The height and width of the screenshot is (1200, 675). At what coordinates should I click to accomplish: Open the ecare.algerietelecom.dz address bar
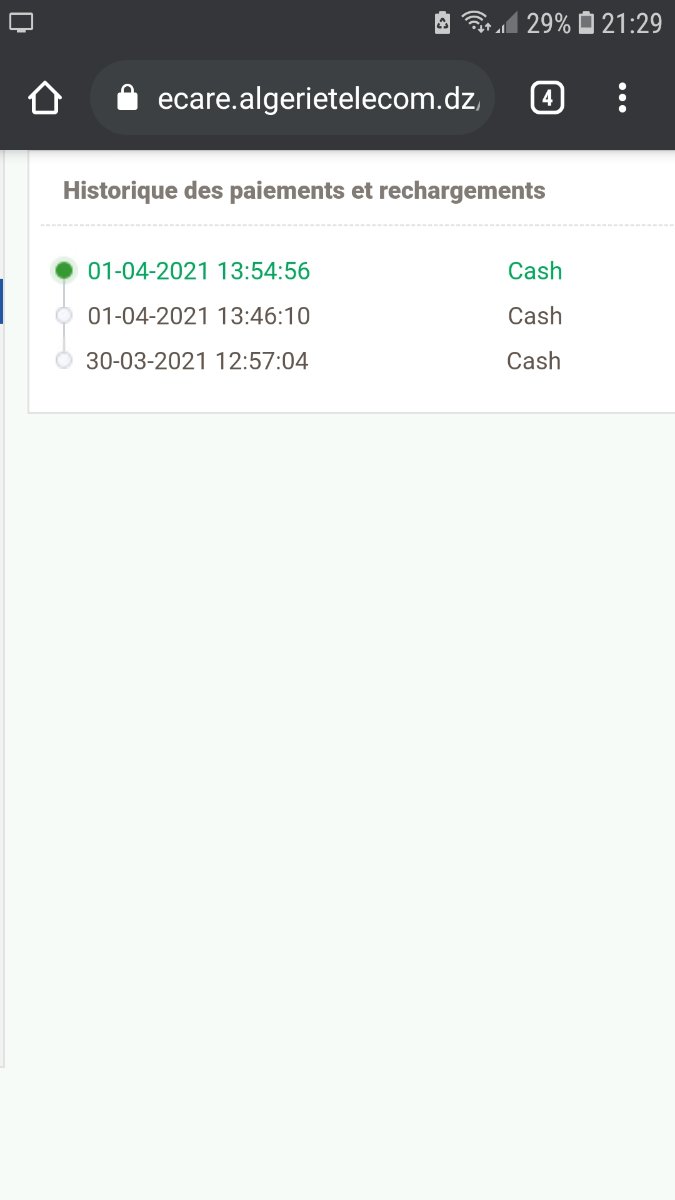click(292, 98)
